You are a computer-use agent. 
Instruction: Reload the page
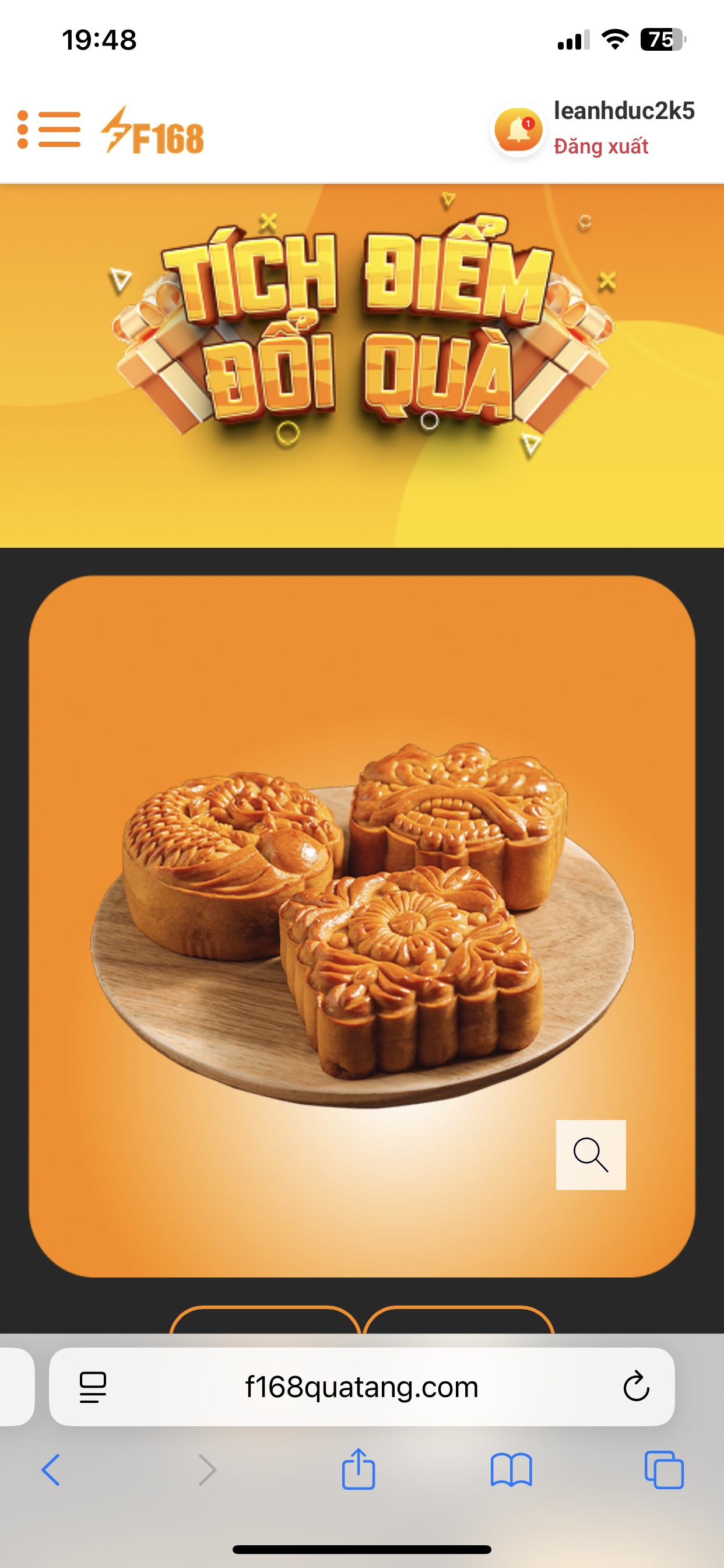(x=636, y=1387)
